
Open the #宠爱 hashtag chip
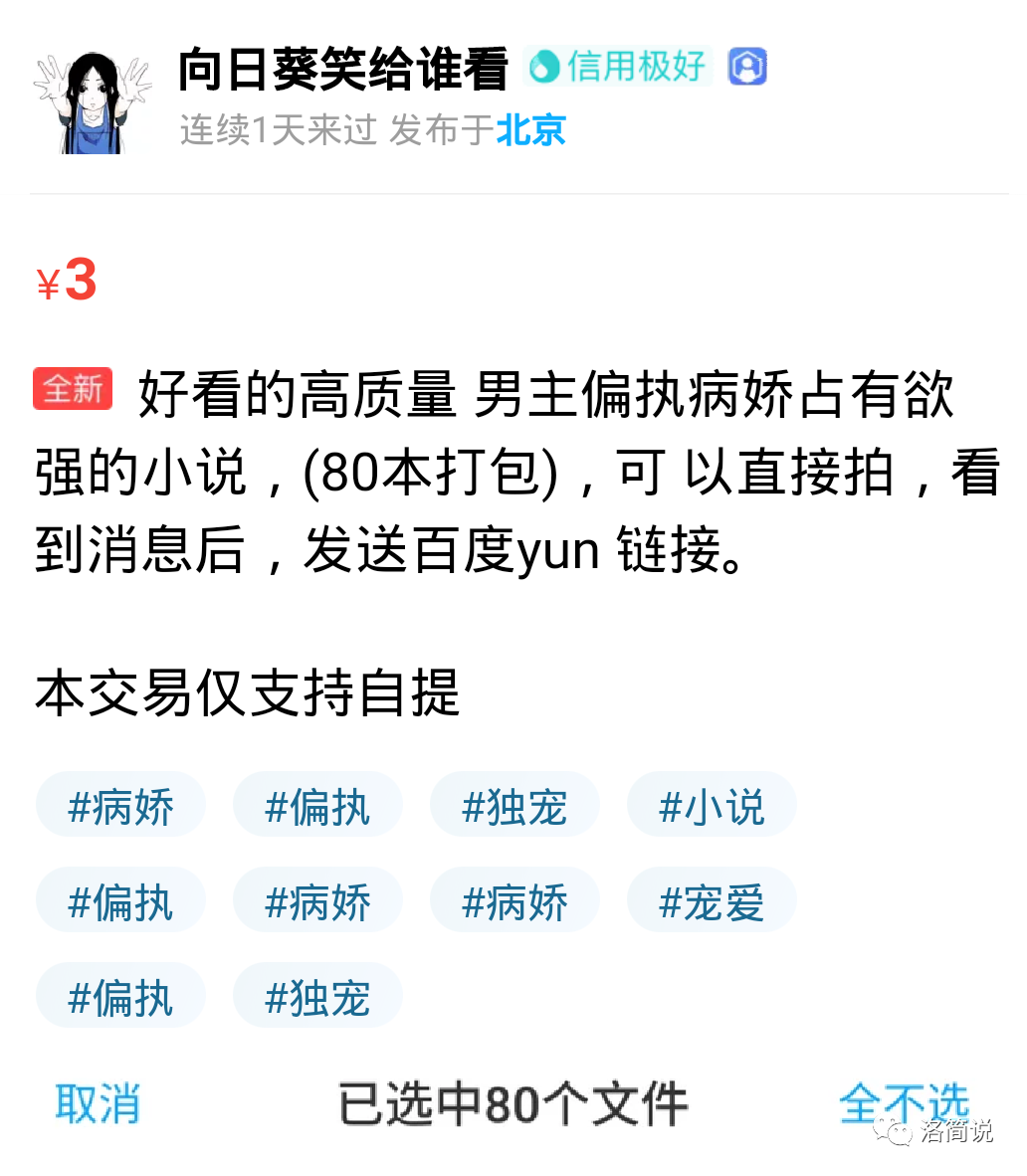[712, 900]
